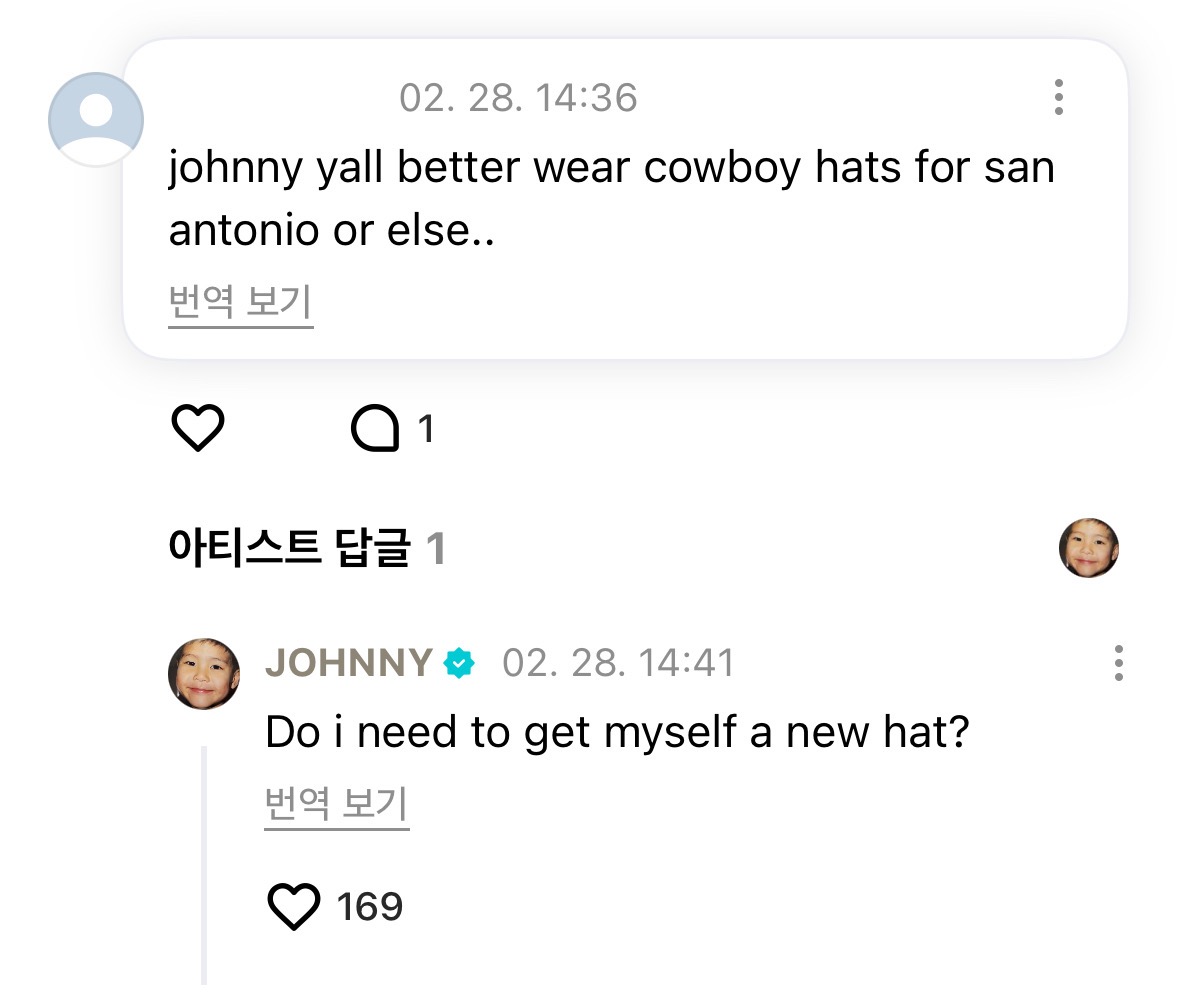The width and height of the screenshot is (1179, 1003).
Task: Open JOHNNY's profile from reply avatar
Action: [204, 673]
